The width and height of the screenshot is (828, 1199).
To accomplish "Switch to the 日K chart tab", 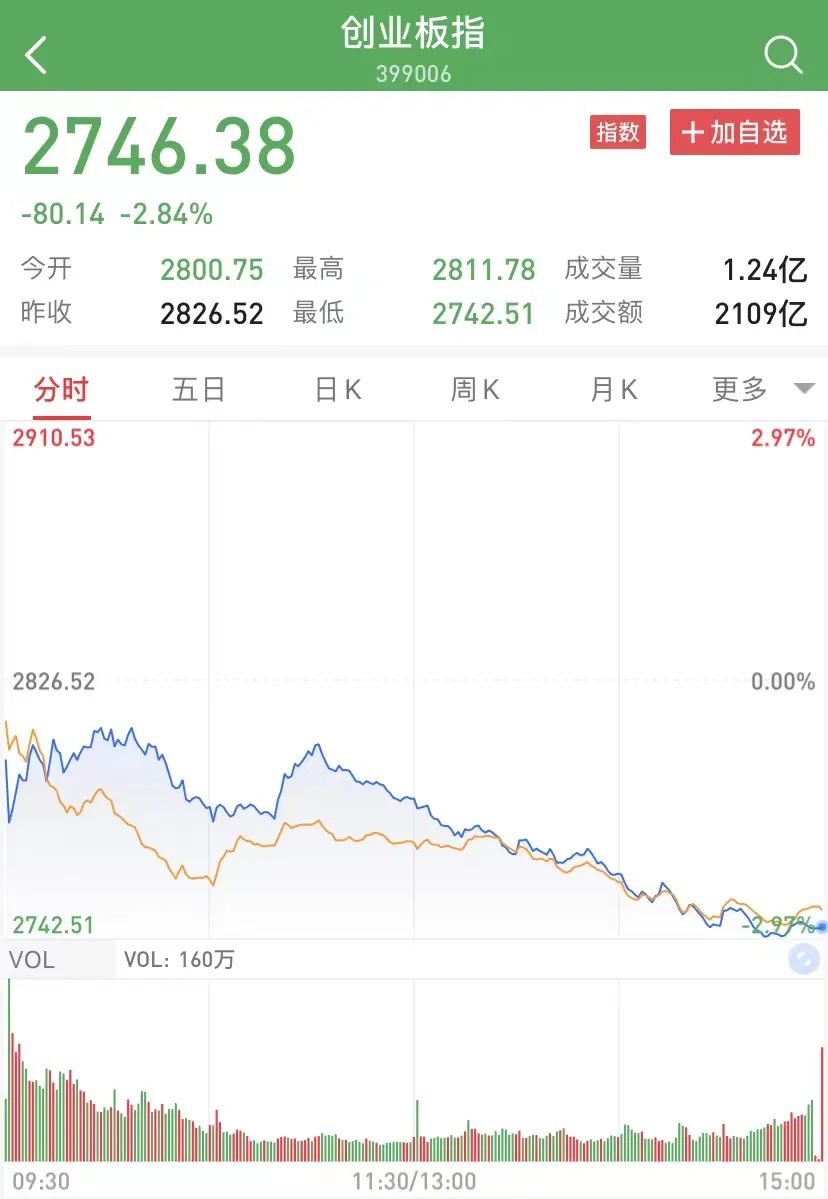I will (x=337, y=389).
